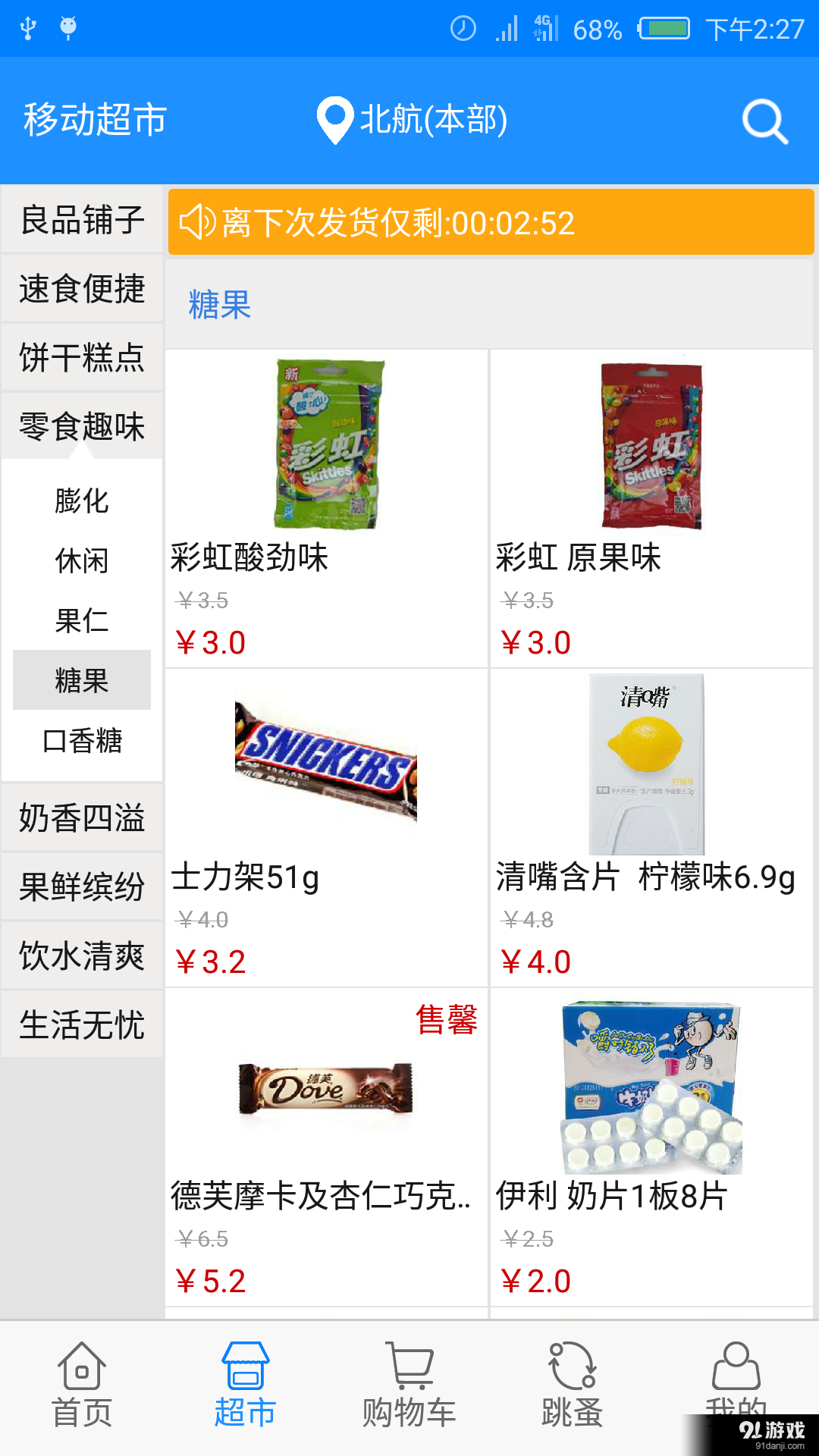Expand the 奶香四溢 category
Image resolution: width=819 pixels, height=1456 pixels.
tap(82, 817)
